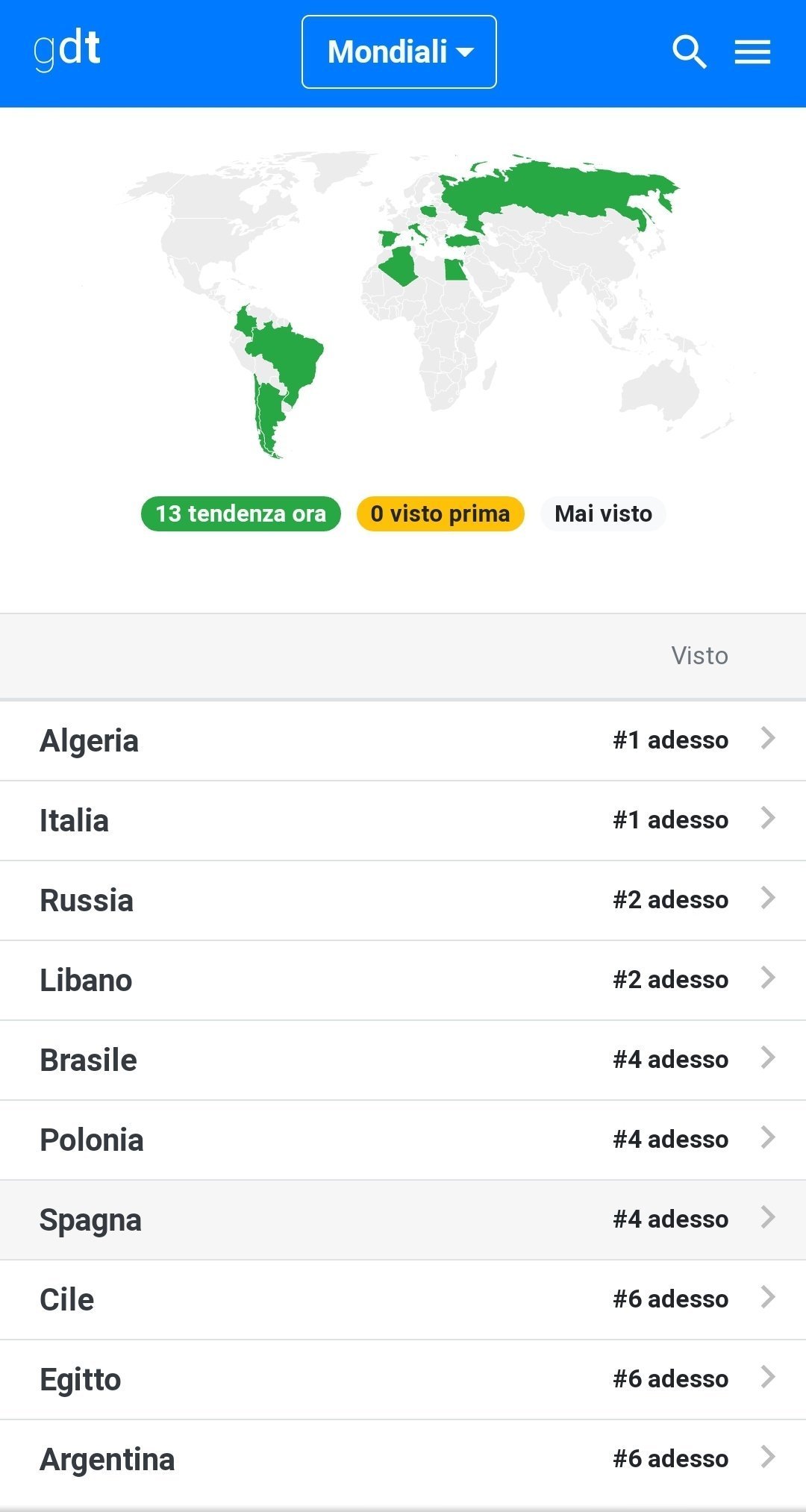
Task: Tap the gdt logo to go home
Action: pos(67,49)
